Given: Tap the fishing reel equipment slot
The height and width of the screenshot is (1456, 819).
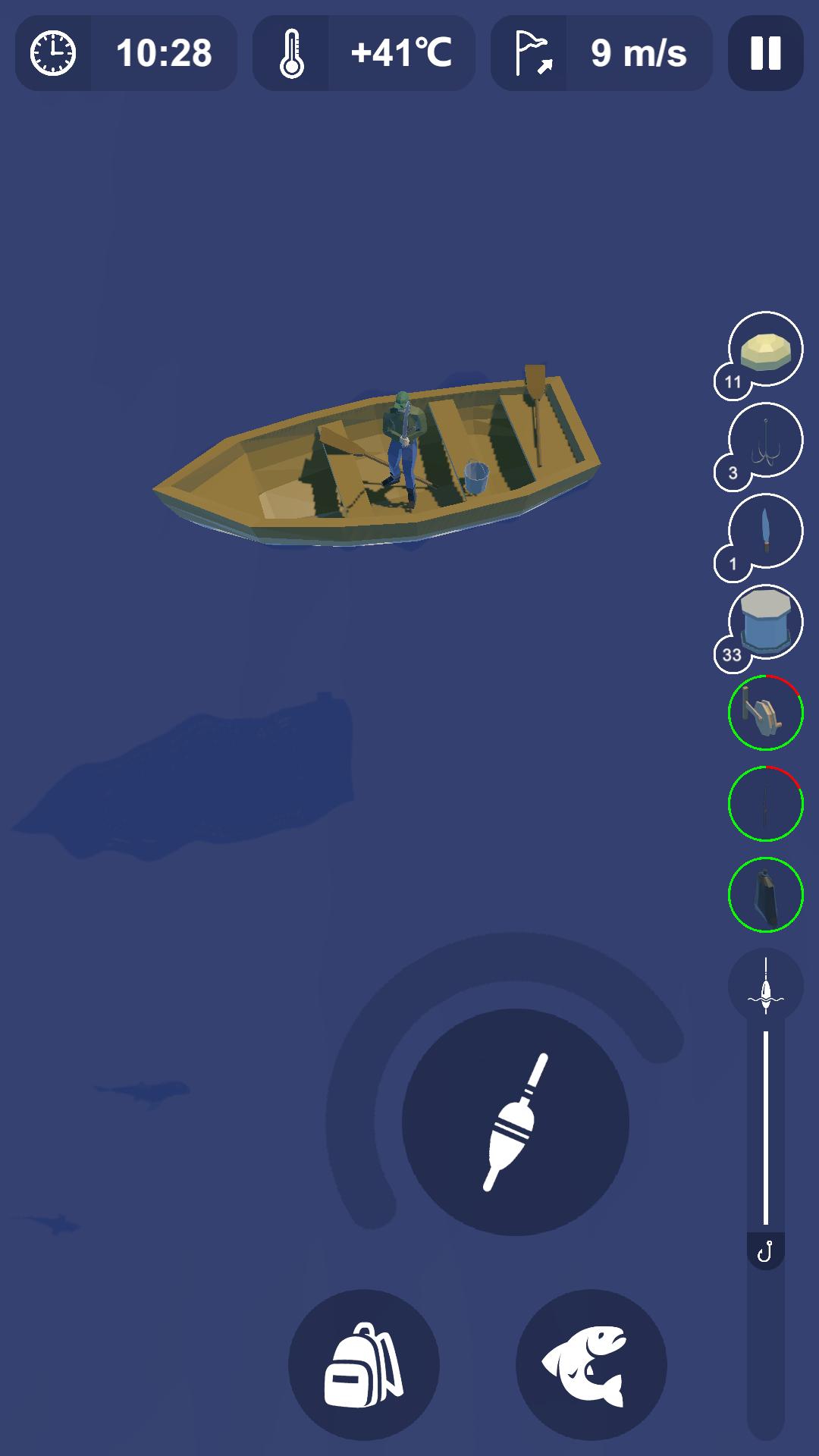Looking at the screenshot, I should [765, 713].
